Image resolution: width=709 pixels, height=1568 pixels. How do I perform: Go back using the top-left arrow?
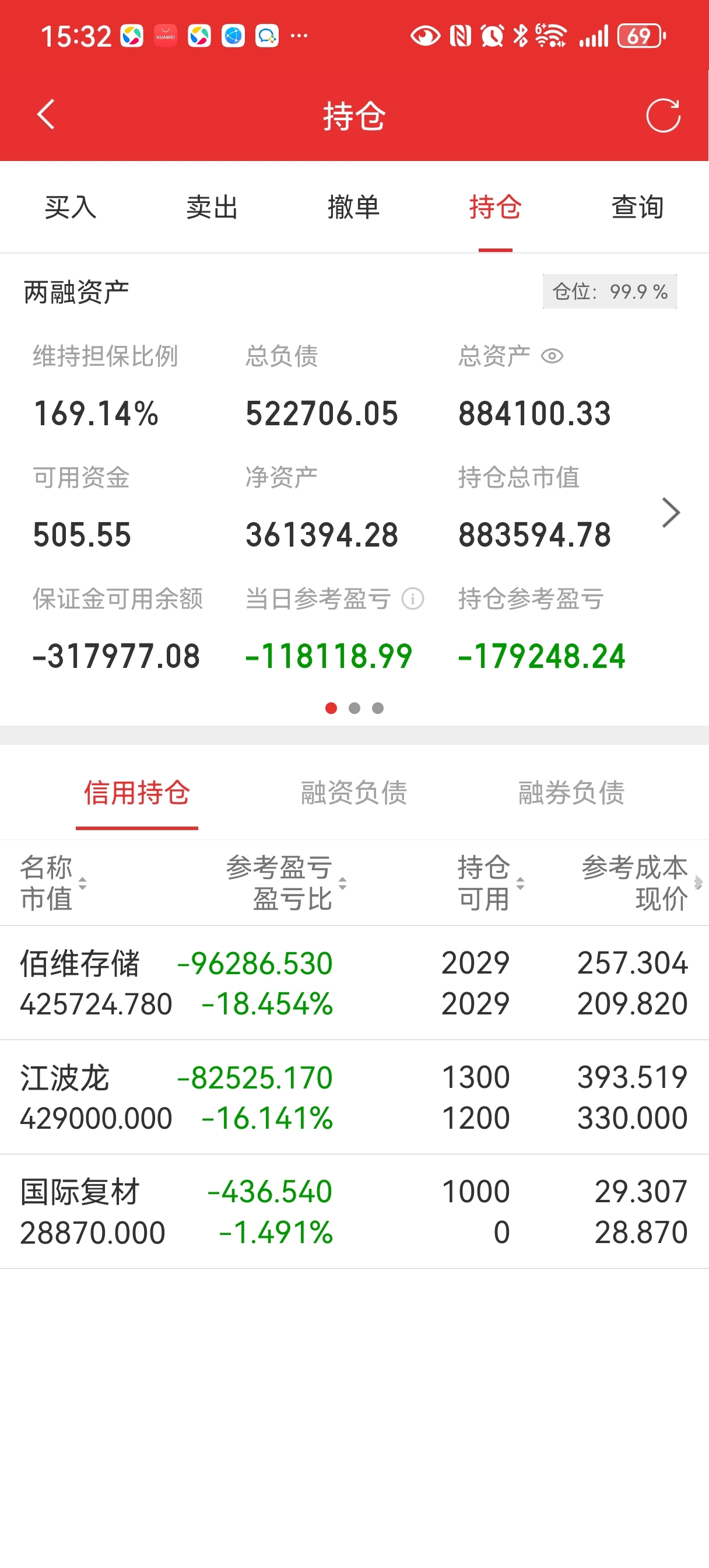coord(45,114)
